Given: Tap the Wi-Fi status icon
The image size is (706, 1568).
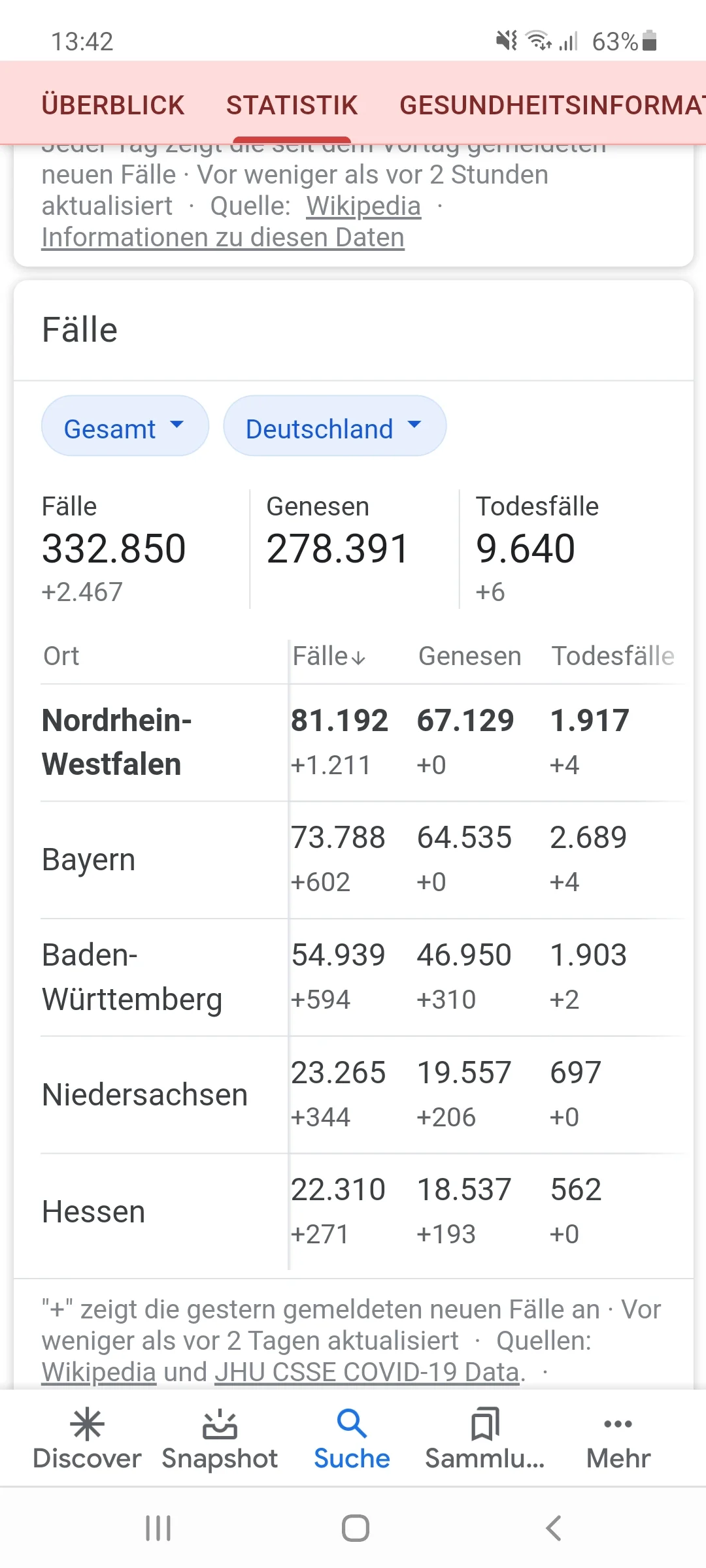Looking at the screenshot, I should tap(537, 41).
